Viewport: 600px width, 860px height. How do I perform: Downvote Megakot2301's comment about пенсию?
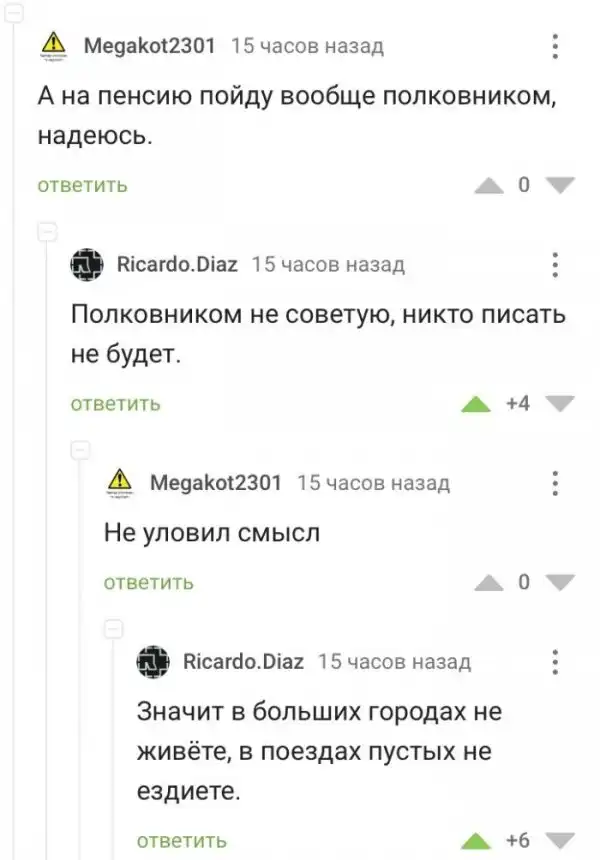(561, 185)
